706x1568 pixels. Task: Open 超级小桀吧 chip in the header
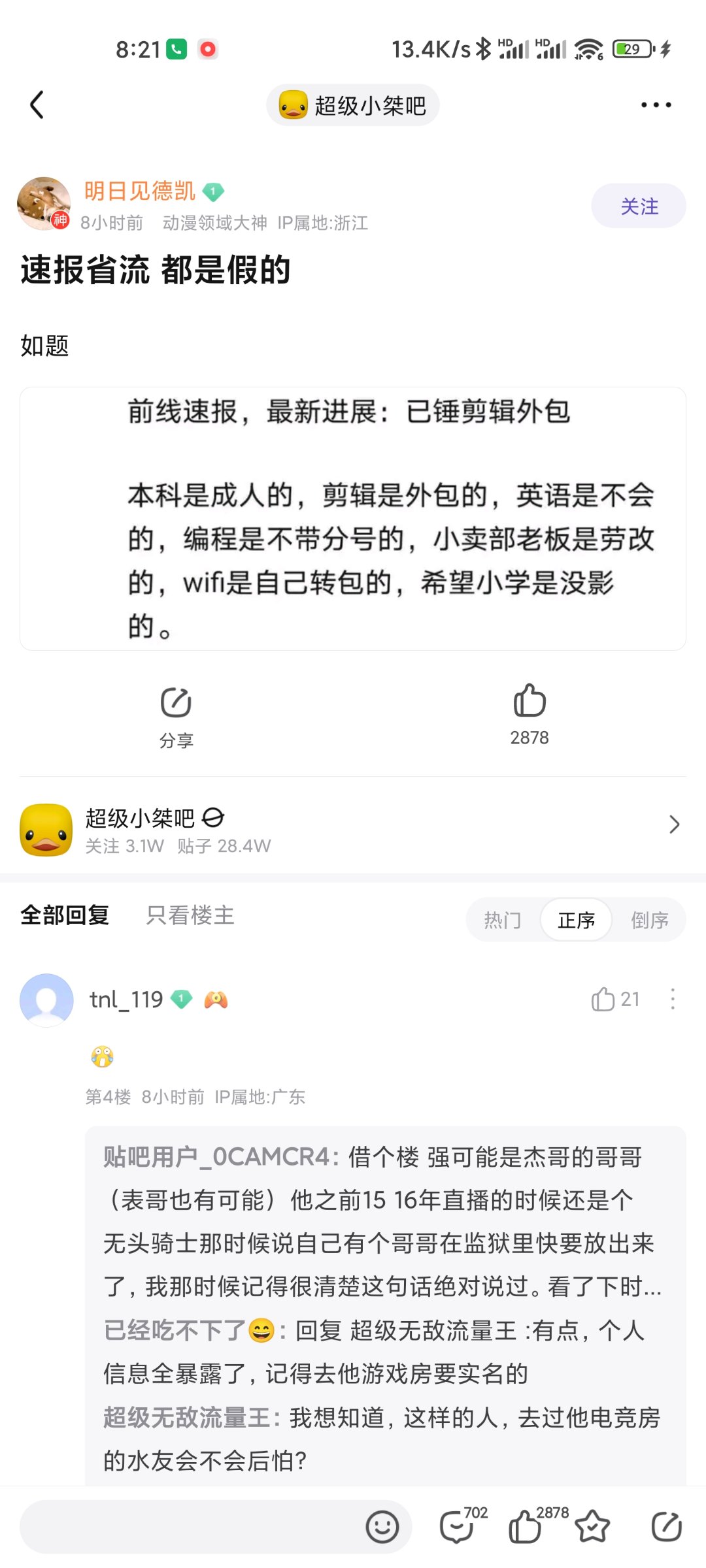[x=353, y=105]
